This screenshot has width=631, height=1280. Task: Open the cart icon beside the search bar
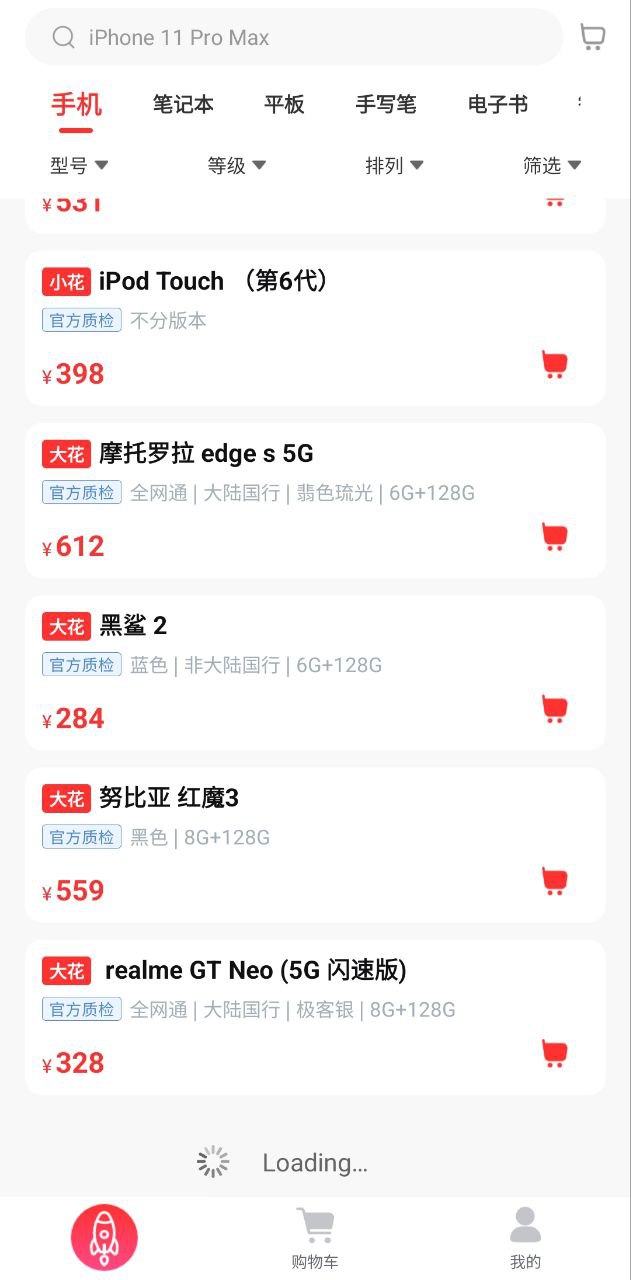pos(593,37)
